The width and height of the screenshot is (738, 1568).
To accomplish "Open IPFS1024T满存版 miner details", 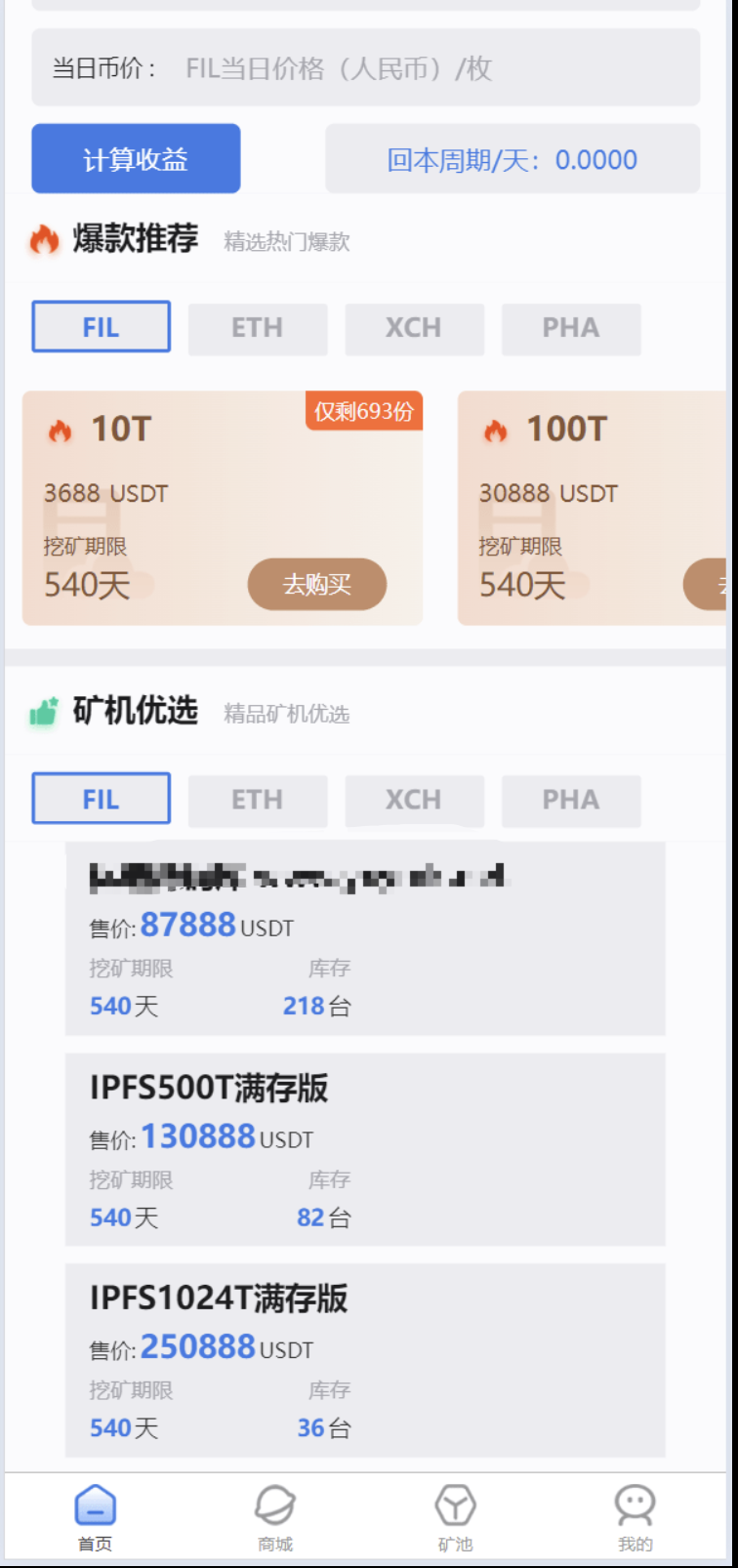I will [x=365, y=1360].
